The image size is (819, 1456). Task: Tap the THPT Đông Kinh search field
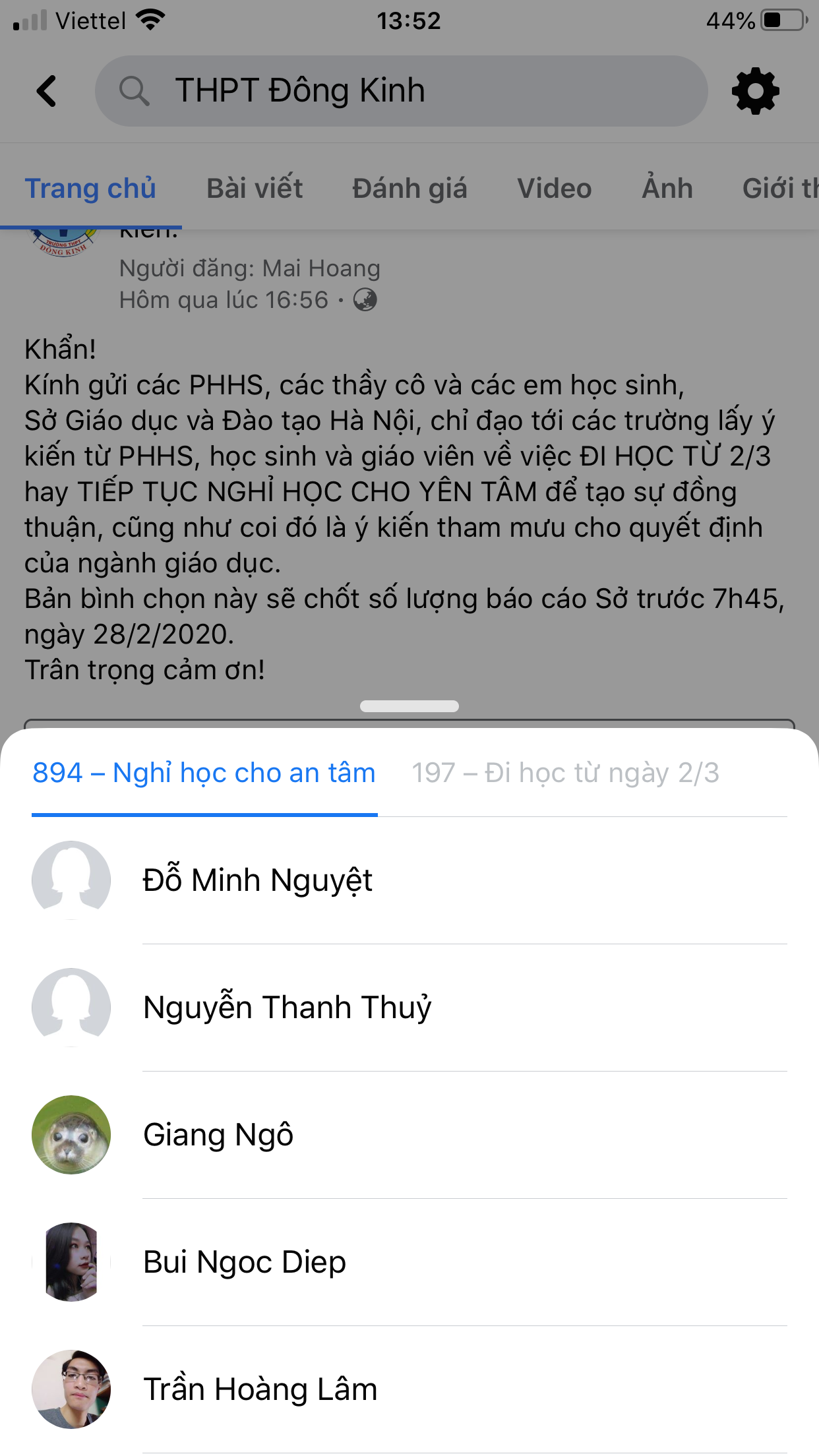401,91
